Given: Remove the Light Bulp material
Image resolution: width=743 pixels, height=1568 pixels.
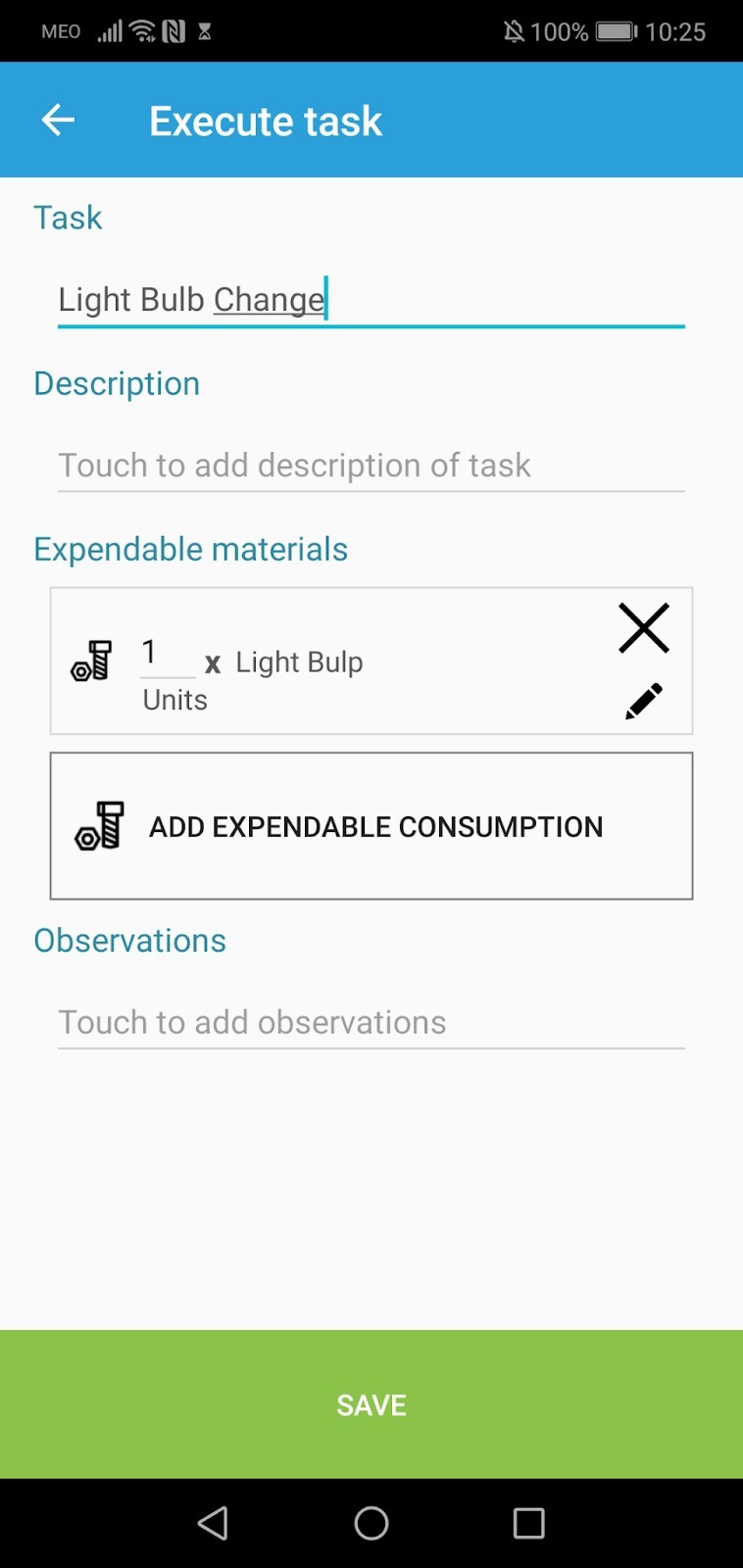Looking at the screenshot, I should 644,628.
